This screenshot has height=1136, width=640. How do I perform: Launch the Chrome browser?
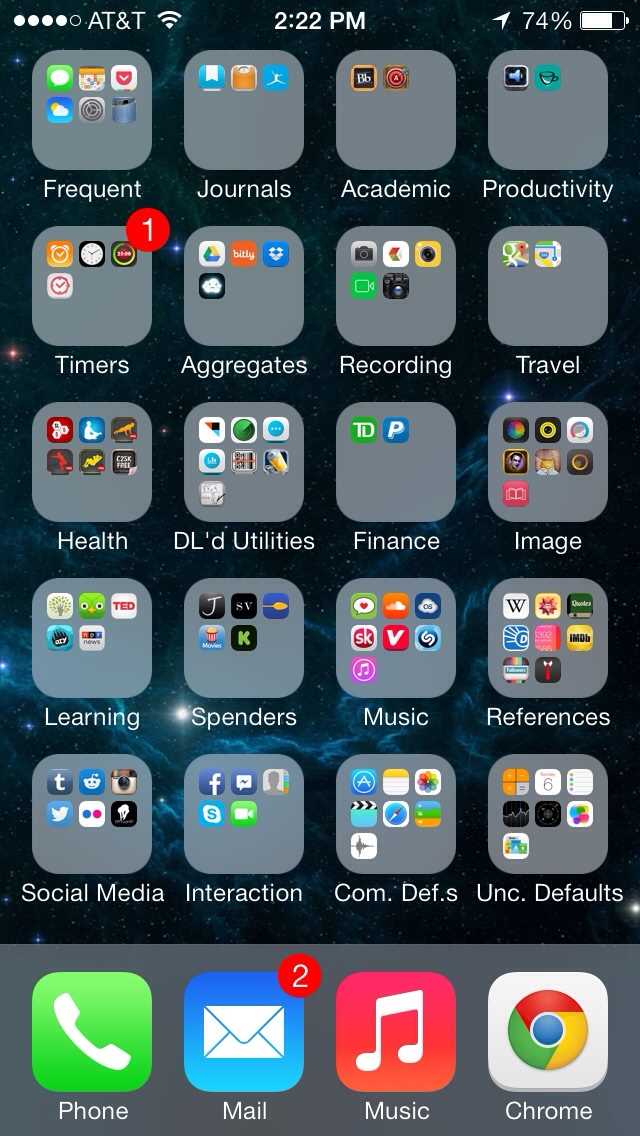[548, 1032]
